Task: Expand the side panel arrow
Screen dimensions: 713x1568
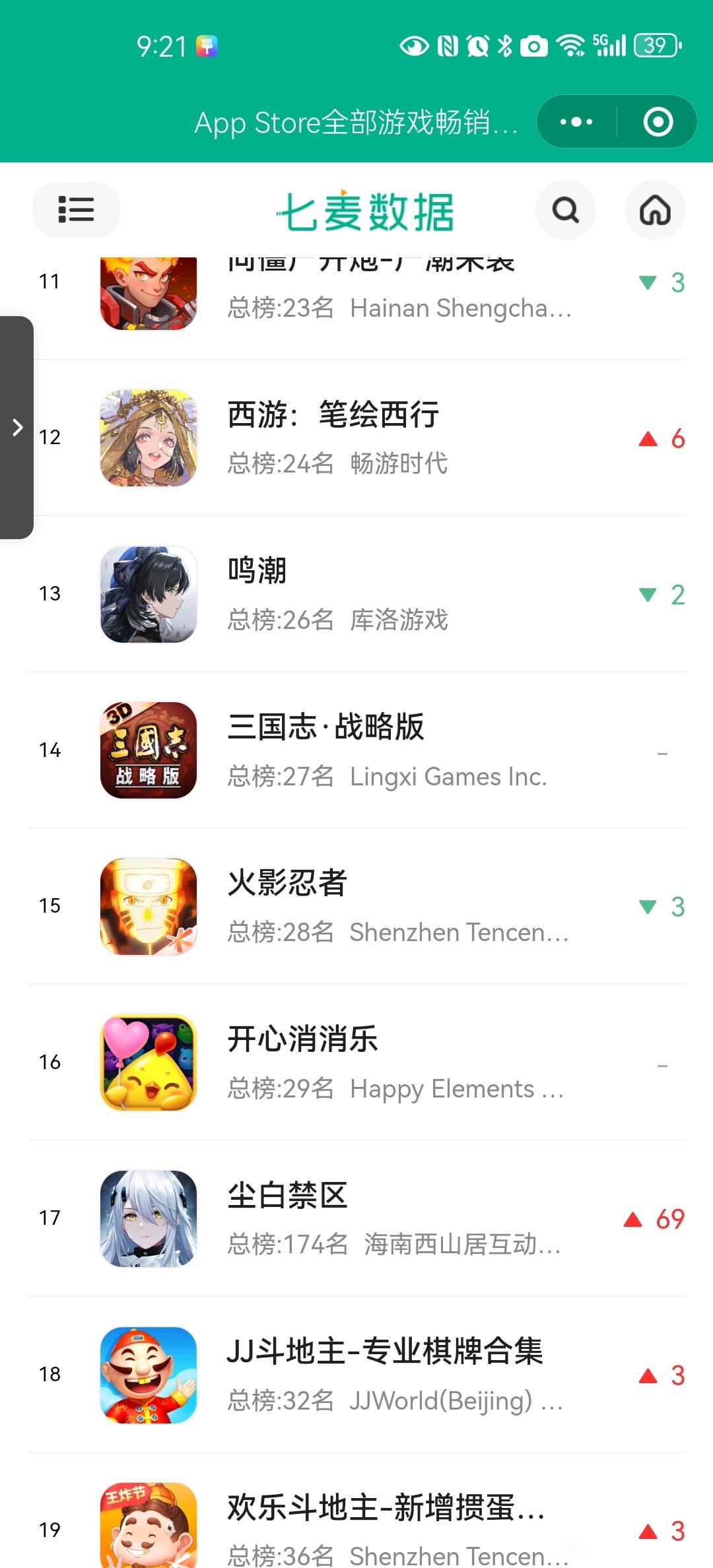Action: 17,428
